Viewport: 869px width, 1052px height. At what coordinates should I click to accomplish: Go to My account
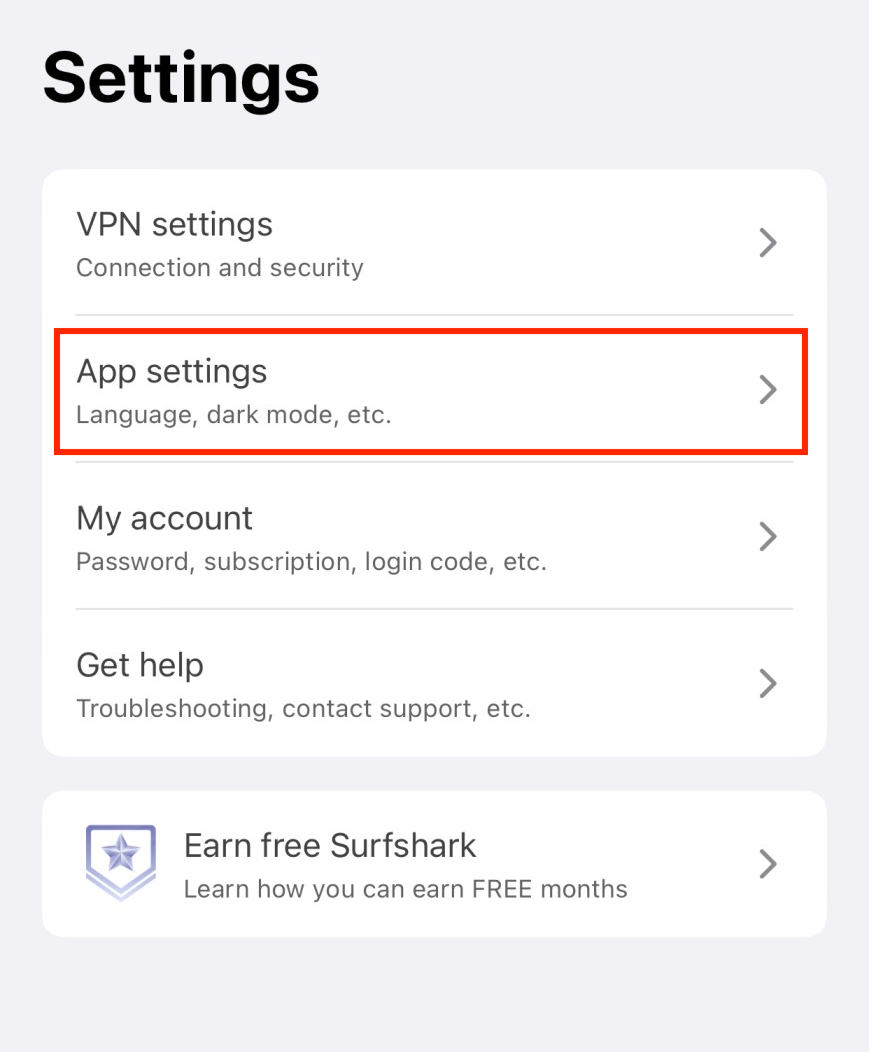(x=433, y=537)
